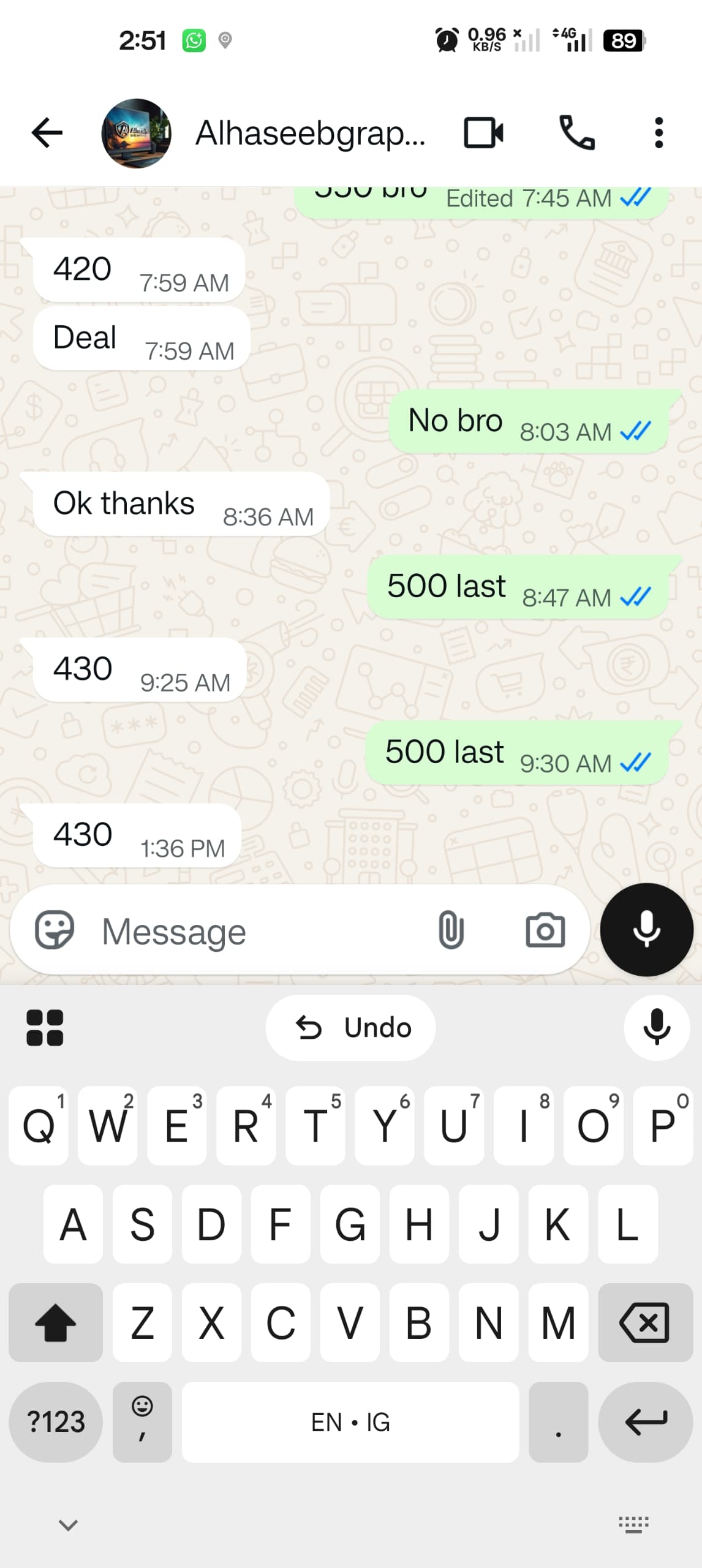
Task: Go back to the chat list
Action: click(x=47, y=133)
